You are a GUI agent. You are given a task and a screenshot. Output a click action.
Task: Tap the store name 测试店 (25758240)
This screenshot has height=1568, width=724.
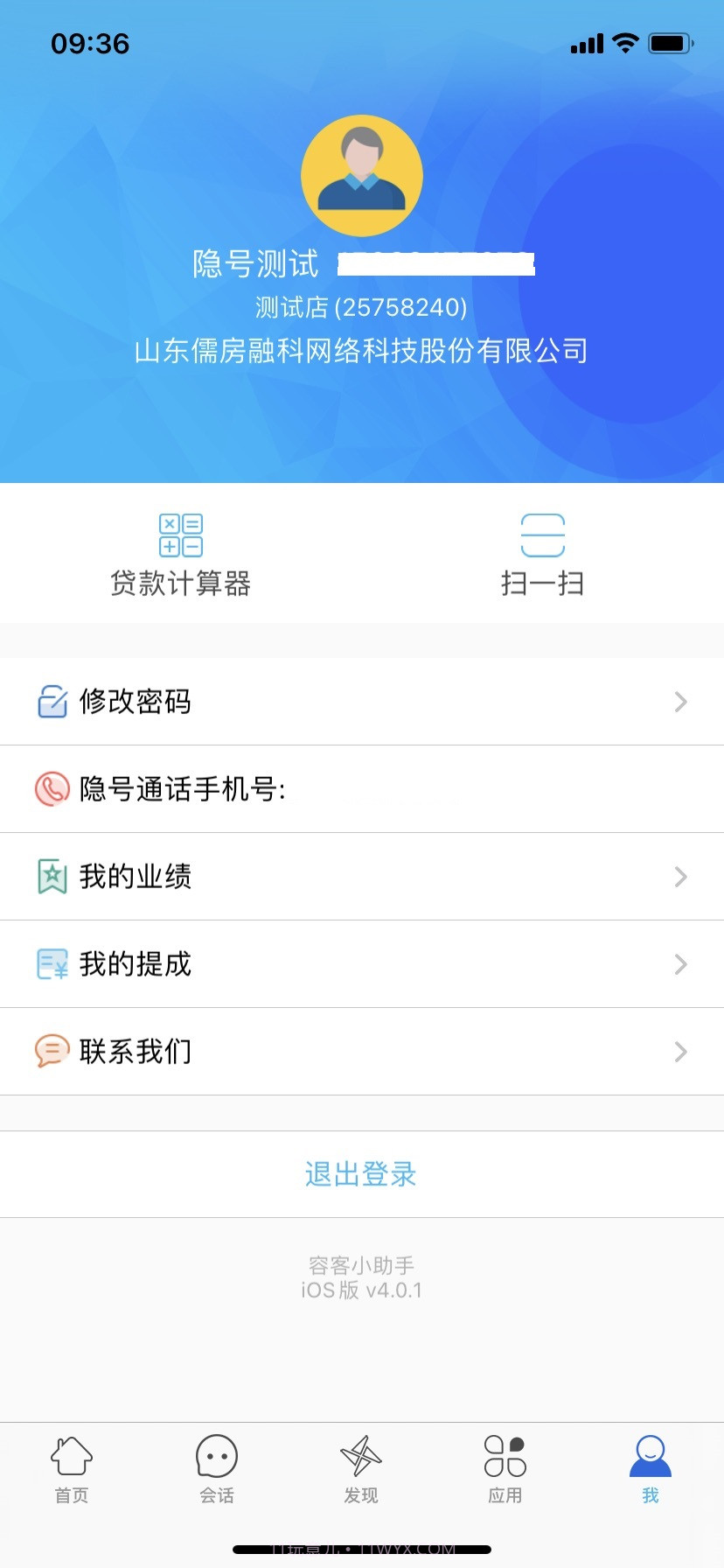tap(361, 307)
